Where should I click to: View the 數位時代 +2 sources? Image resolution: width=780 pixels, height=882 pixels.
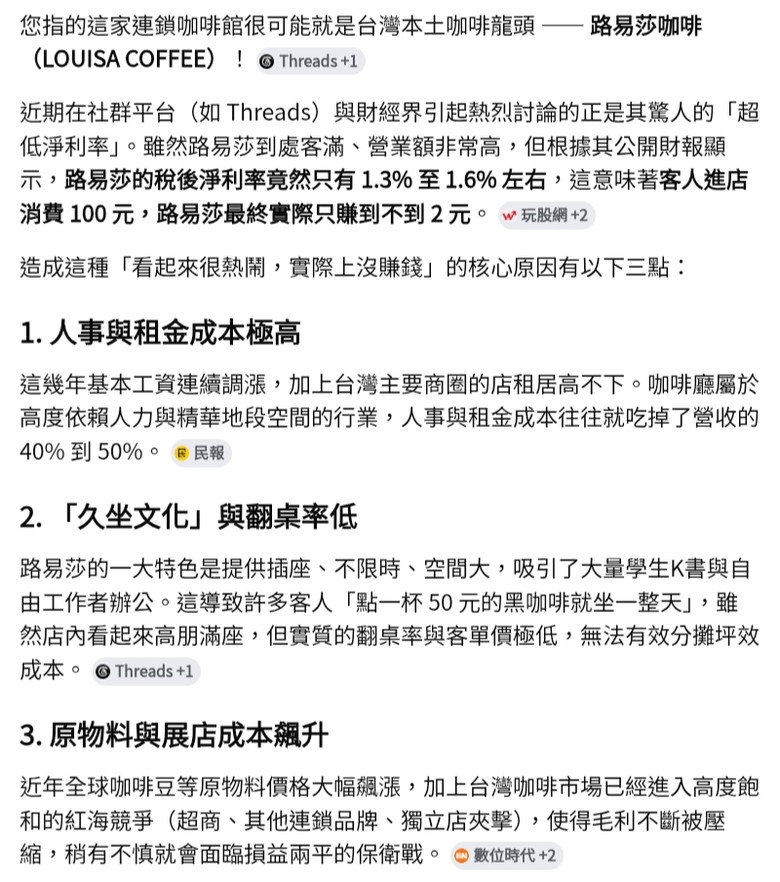click(506, 856)
